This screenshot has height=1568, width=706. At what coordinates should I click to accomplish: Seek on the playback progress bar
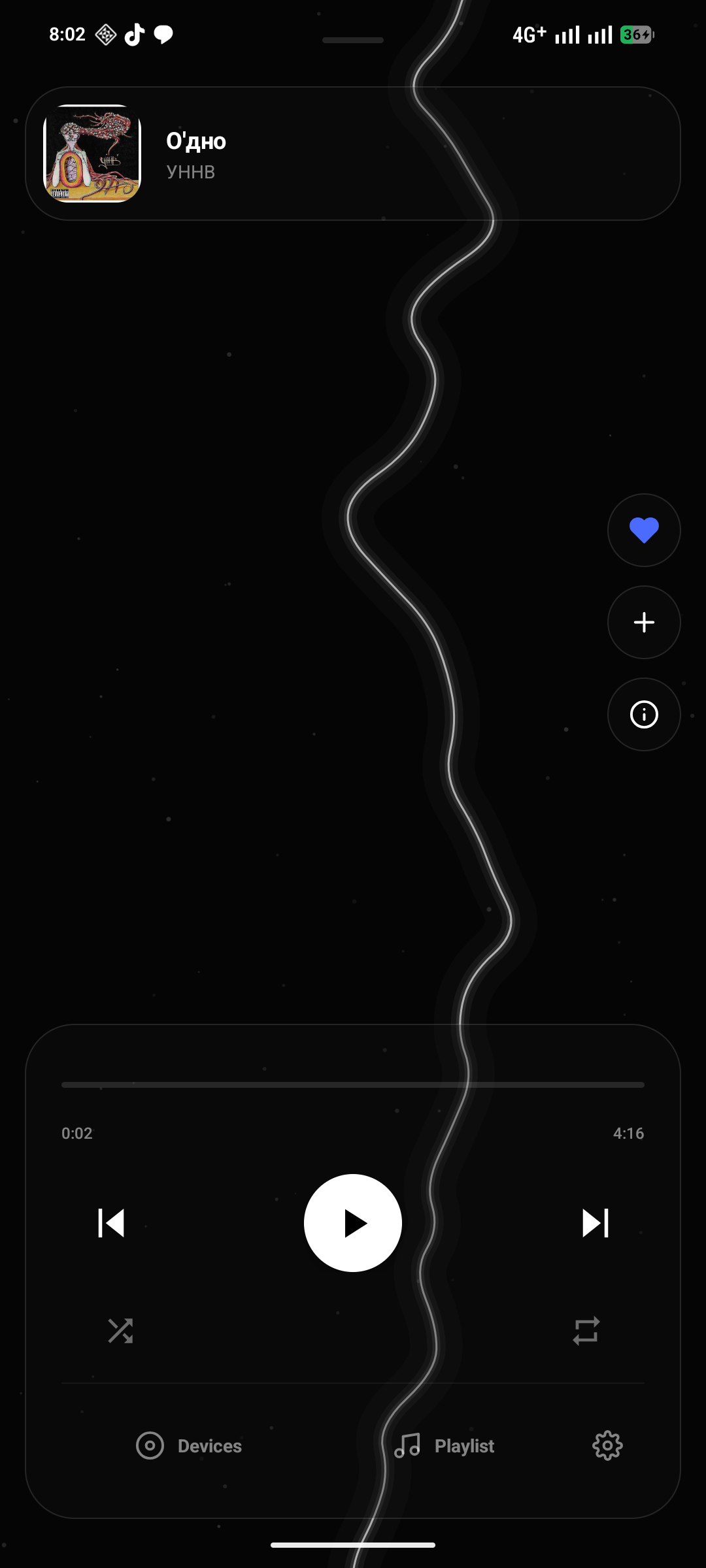click(353, 1085)
